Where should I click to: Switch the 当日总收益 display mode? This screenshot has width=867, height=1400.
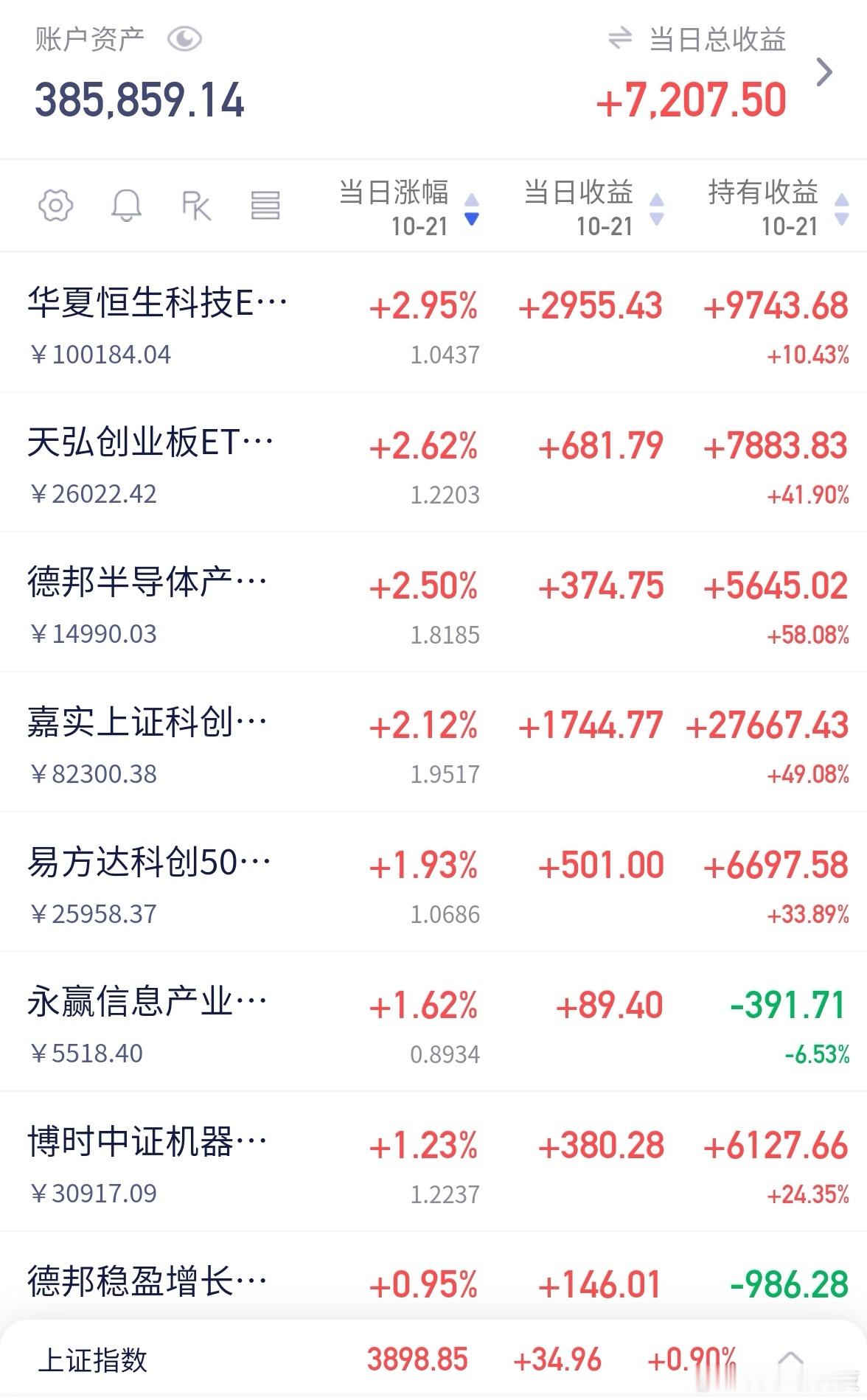point(620,38)
